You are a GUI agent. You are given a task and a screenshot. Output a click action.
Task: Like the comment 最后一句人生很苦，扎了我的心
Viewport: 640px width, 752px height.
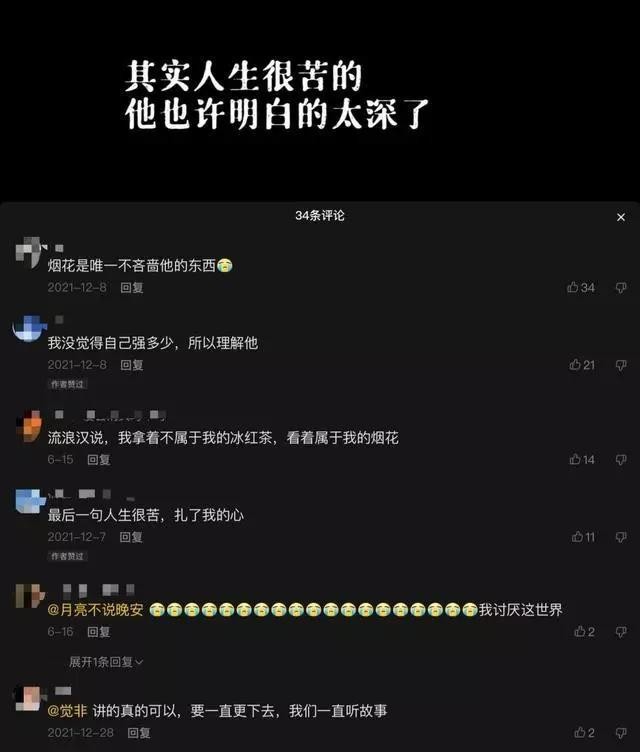pyautogui.click(x=578, y=537)
